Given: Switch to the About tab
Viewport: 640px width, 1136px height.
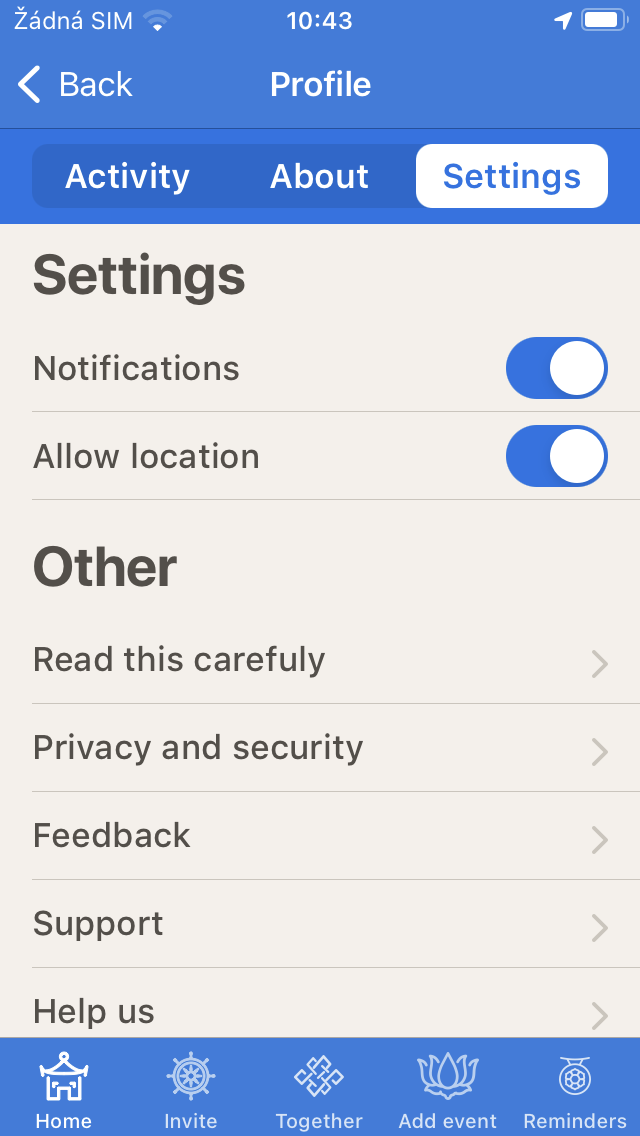Looking at the screenshot, I should pos(319,177).
